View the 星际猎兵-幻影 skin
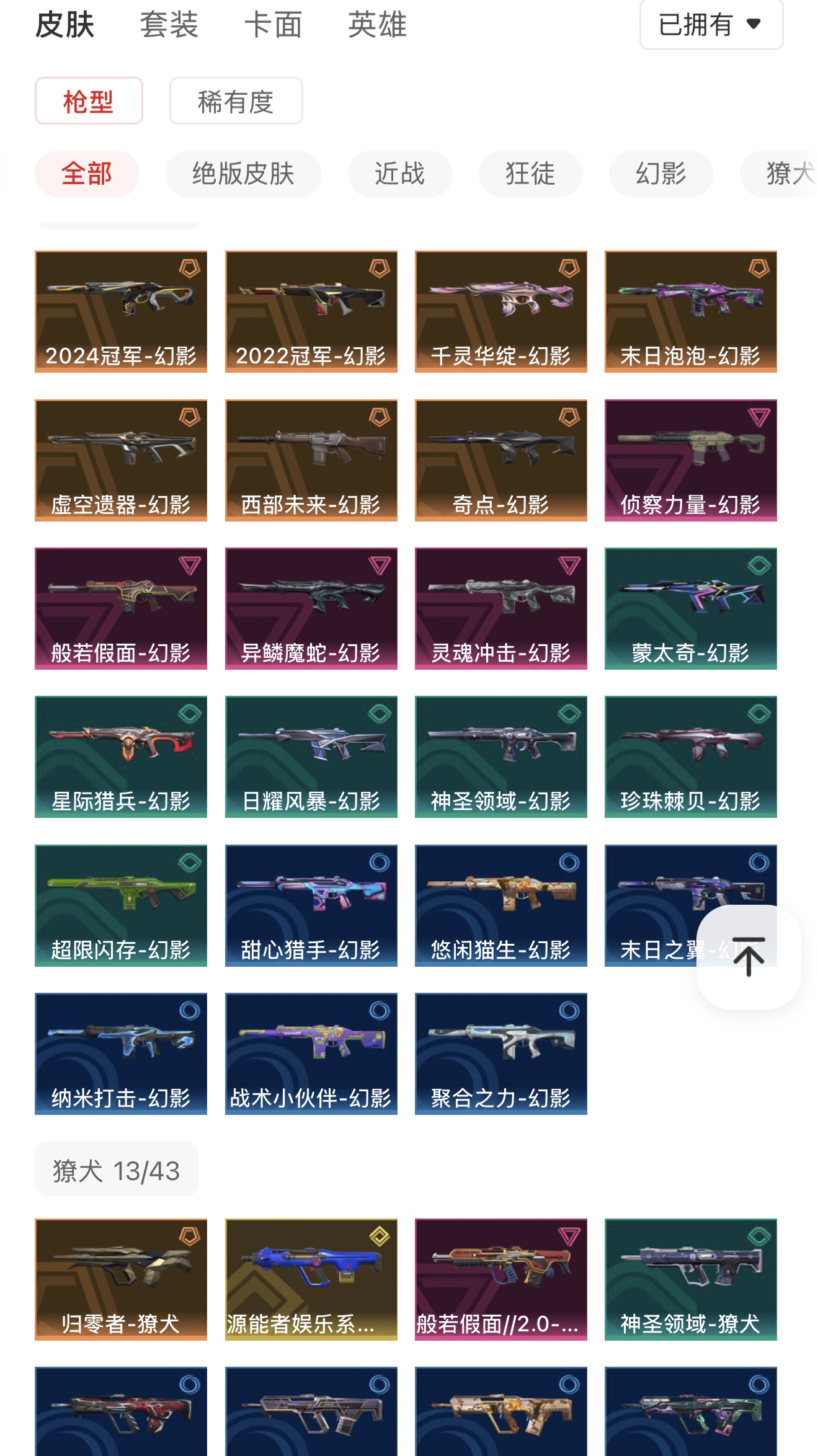Image resolution: width=818 pixels, height=1456 pixels. click(x=121, y=757)
